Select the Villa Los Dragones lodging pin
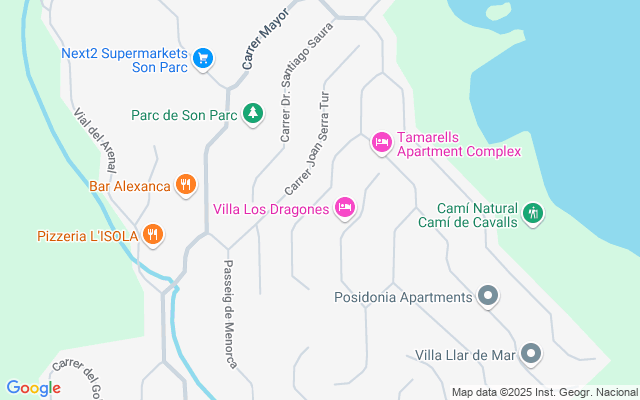Screen dimensions: 640x400 pyautogui.click(x=344, y=208)
